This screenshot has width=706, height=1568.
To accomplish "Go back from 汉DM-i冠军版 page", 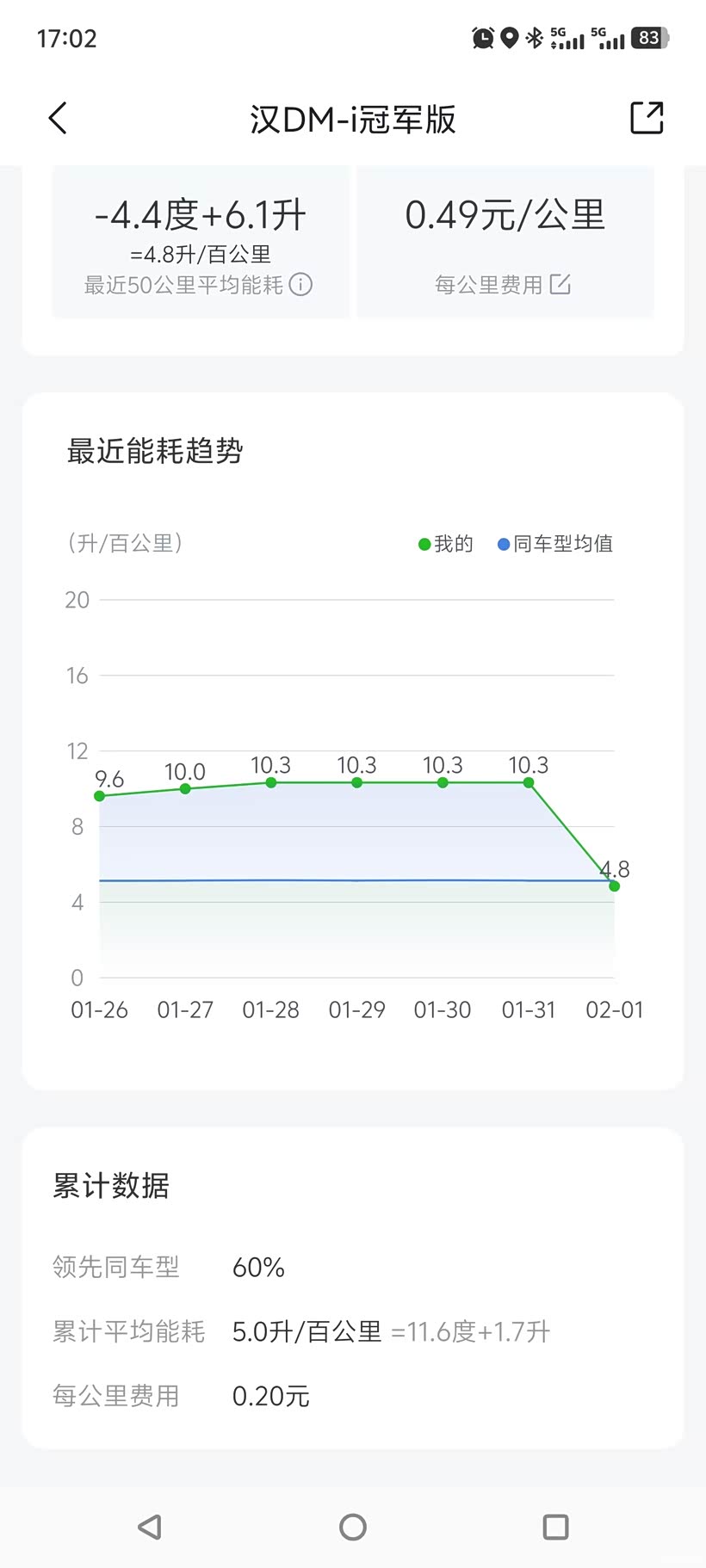I will pyautogui.click(x=58, y=119).
